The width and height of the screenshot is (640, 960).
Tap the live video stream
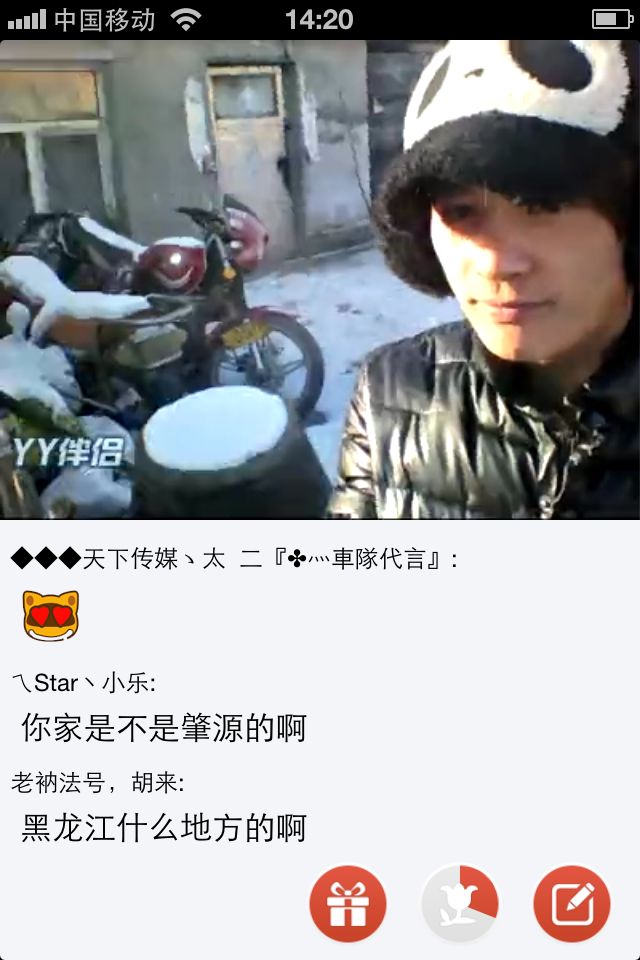tap(320, 280)
